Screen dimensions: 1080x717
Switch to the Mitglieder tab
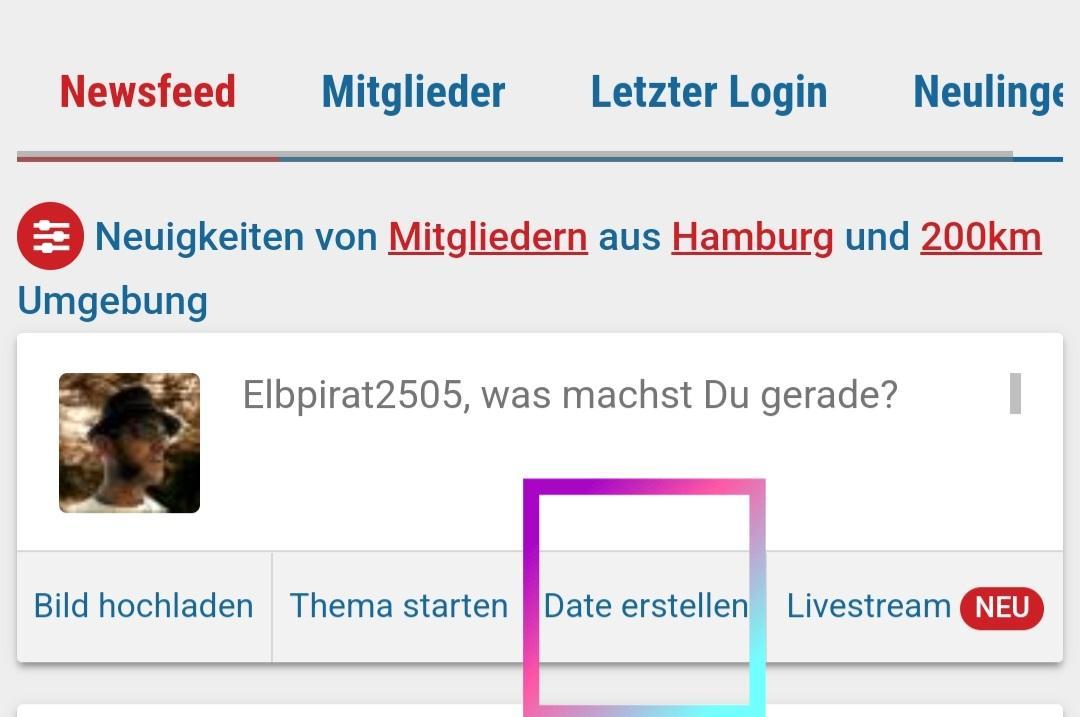pos(413,92)
